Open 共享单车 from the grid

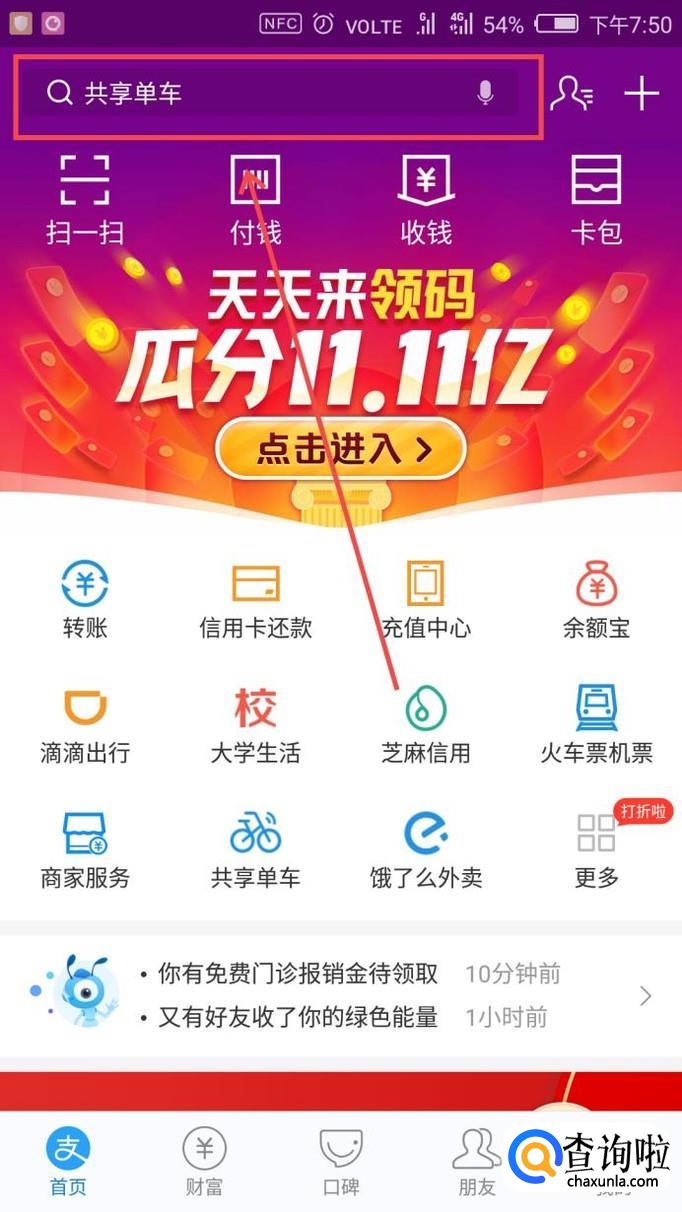255,849
